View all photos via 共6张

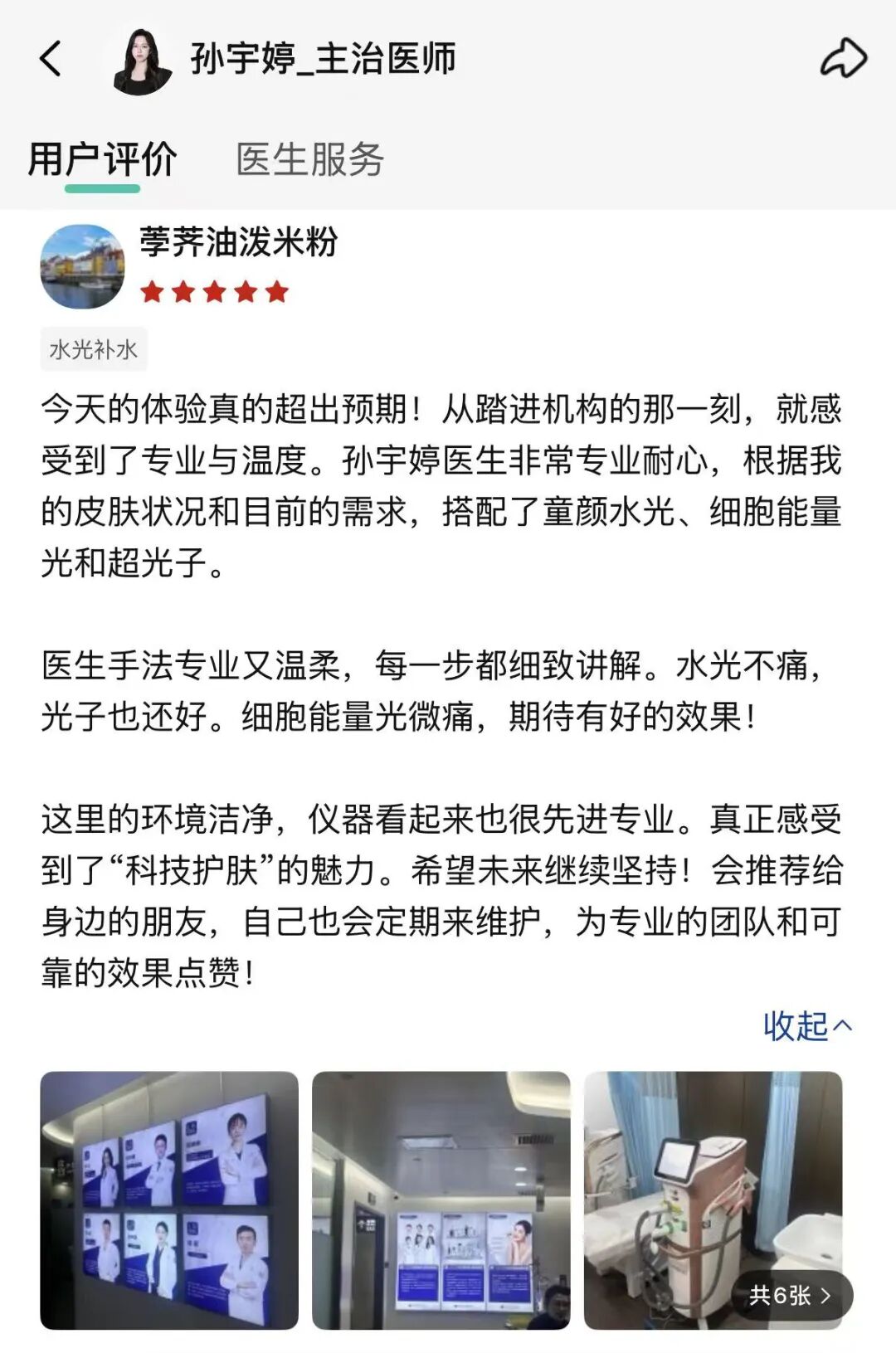[x=790, y=1295]
